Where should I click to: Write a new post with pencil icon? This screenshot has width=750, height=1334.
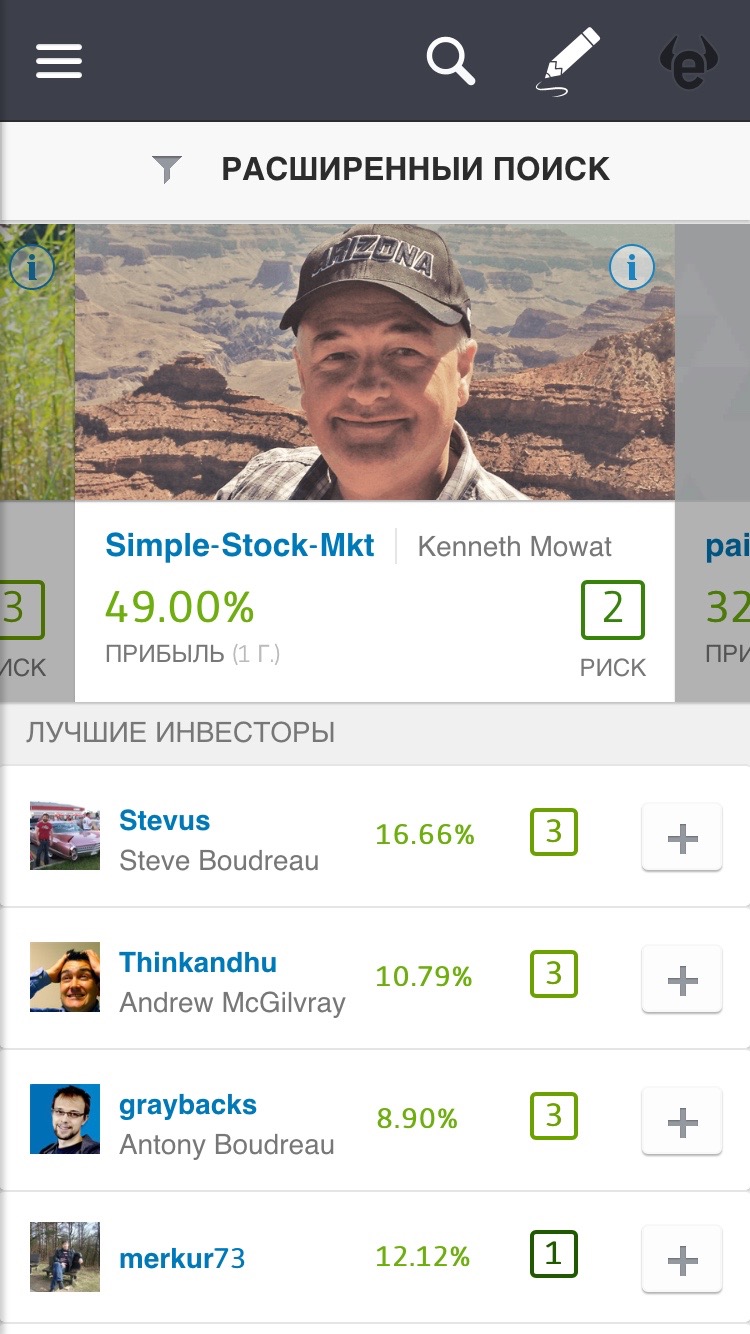pos(569,62)
